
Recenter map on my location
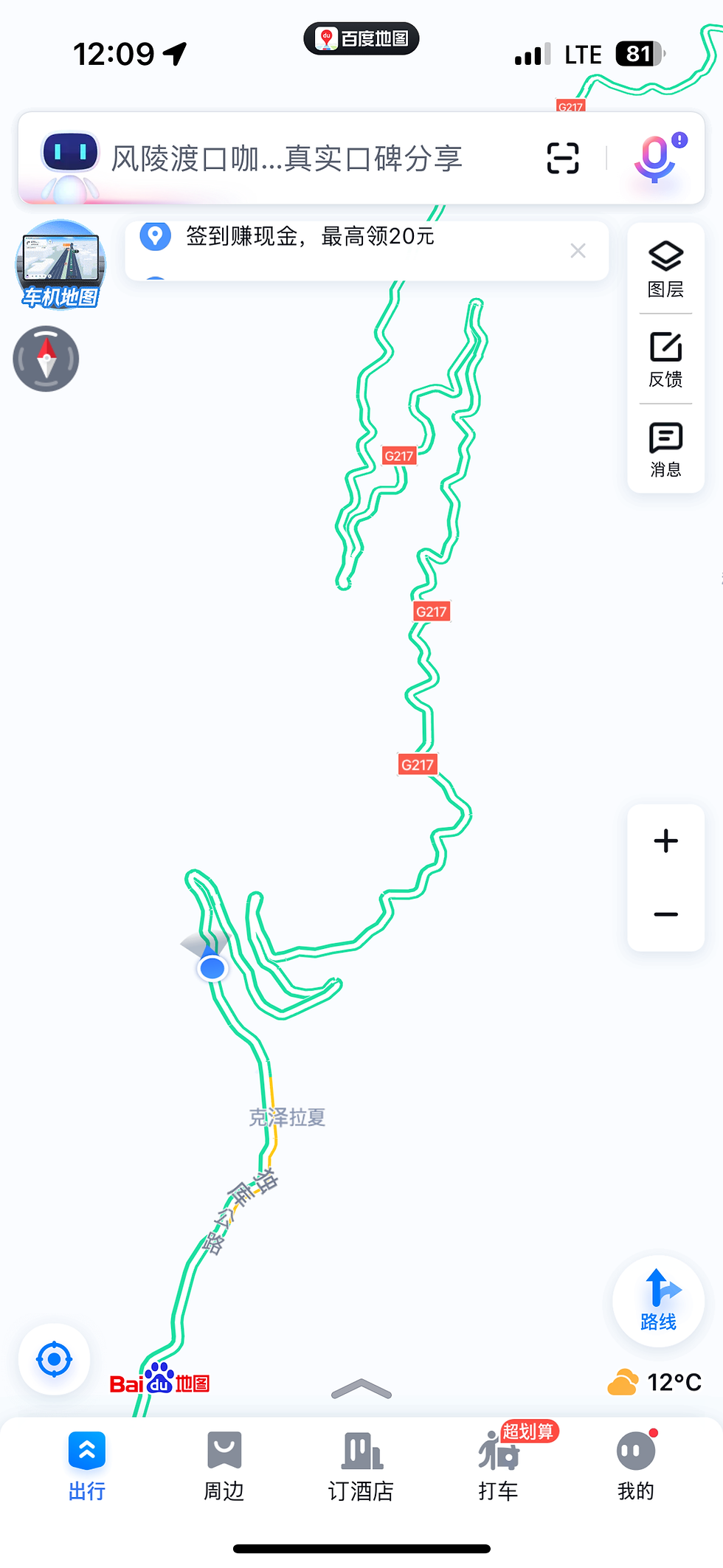[x=55, y=1359]
